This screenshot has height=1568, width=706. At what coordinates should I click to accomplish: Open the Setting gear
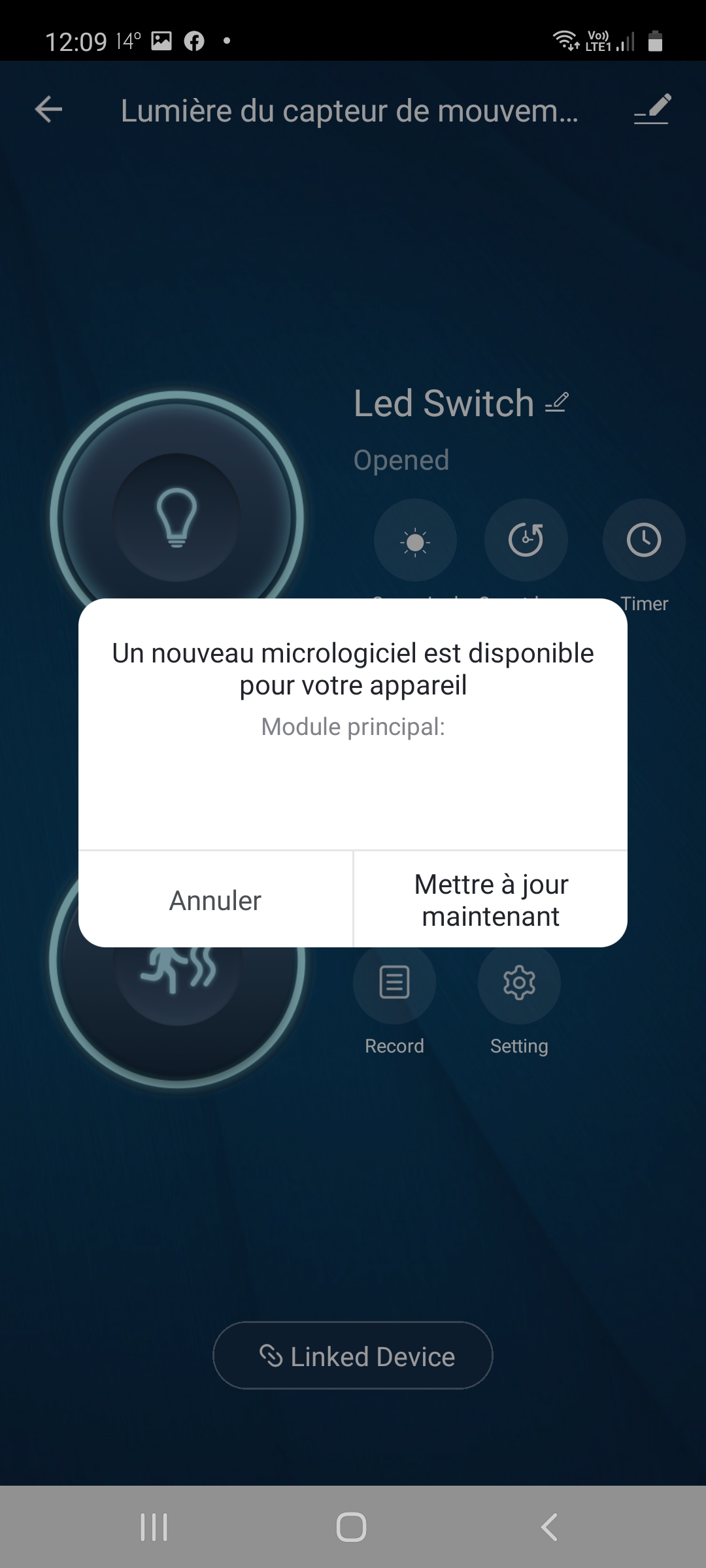point(519,982)
